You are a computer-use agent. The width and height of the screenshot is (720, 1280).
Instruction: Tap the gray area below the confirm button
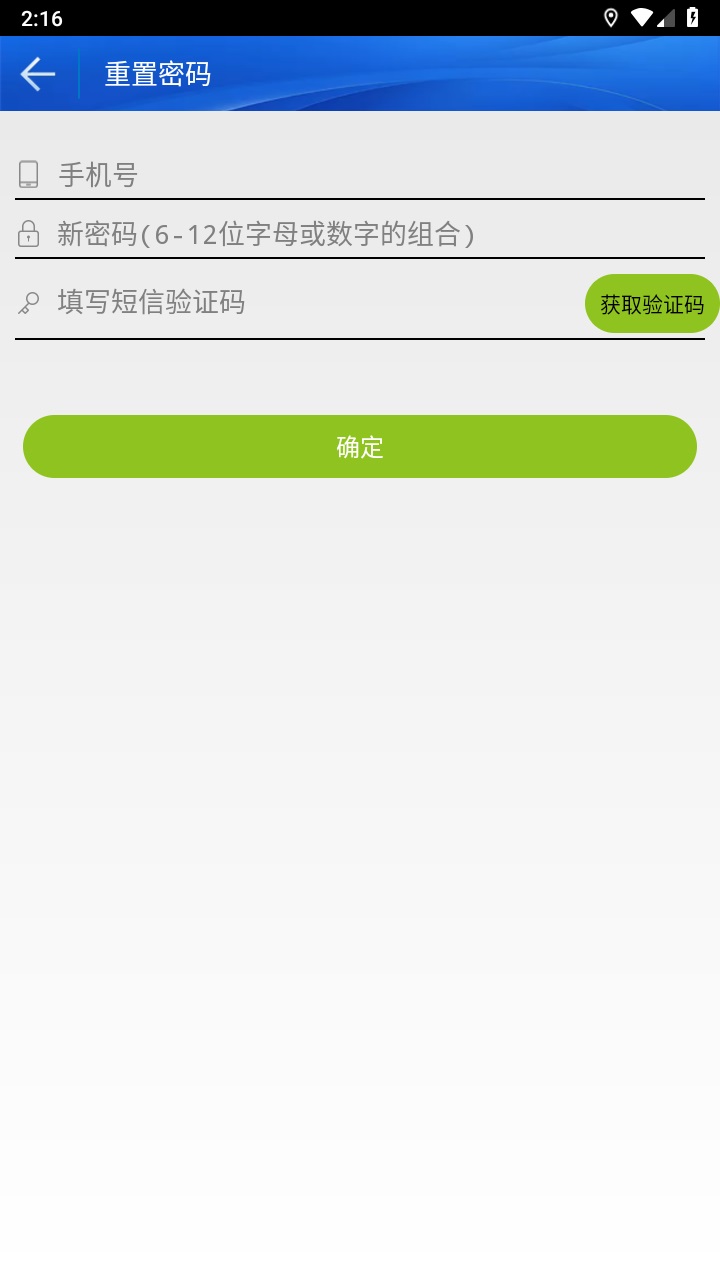[360, 700]
